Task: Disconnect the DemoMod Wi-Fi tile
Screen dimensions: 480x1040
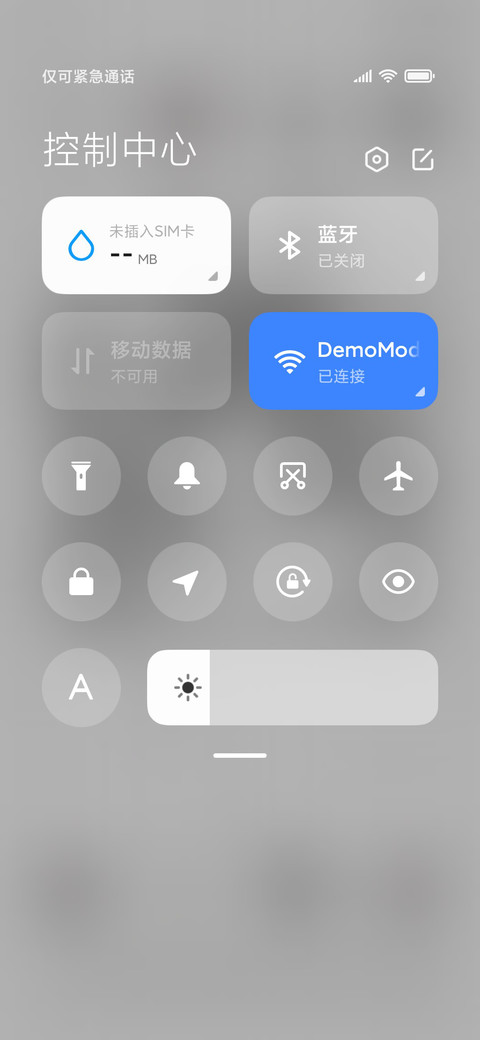Action: pos(343,361)
